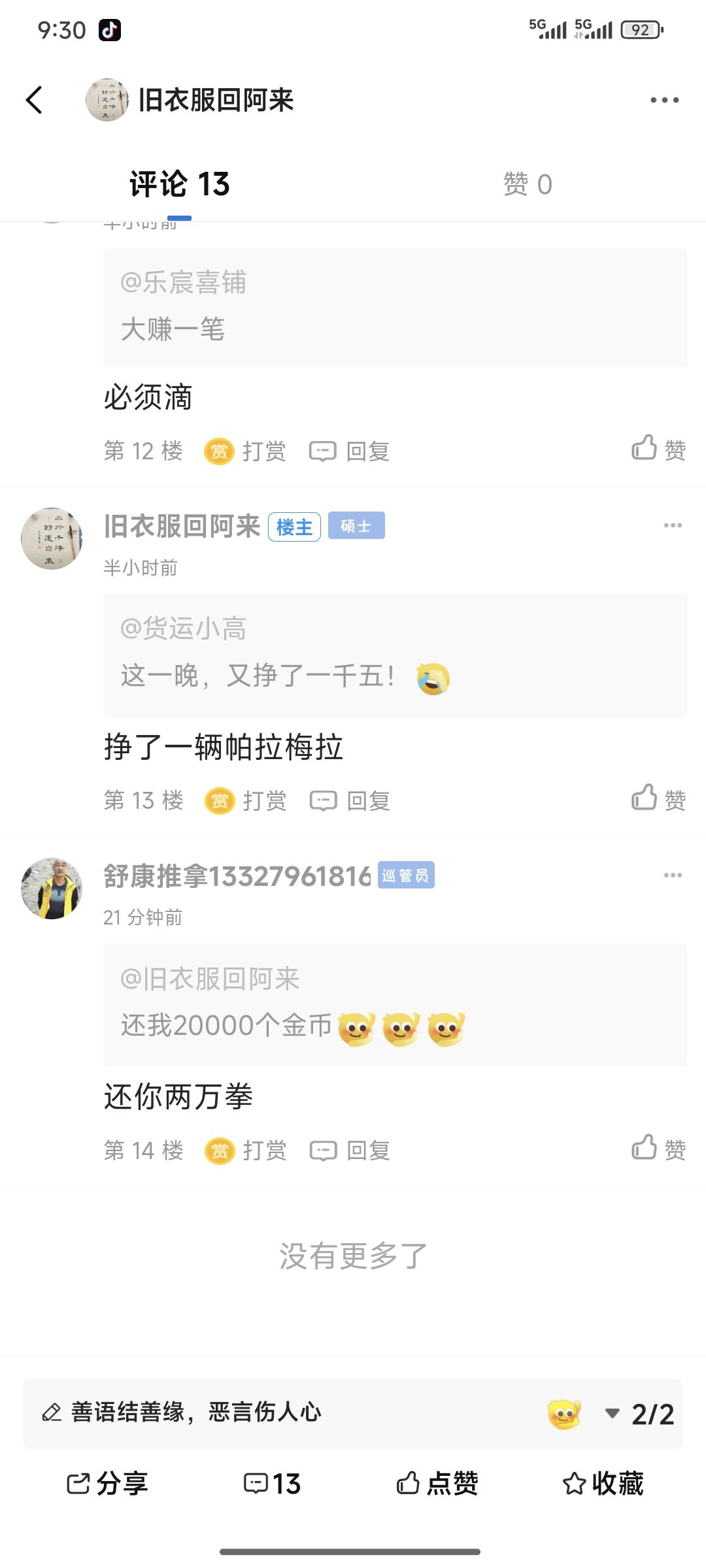Open 舒康推拿13327961816's profile avatar
Image resolution: width=706 pixels, height=1568 pixels.
tap(52, 889)
